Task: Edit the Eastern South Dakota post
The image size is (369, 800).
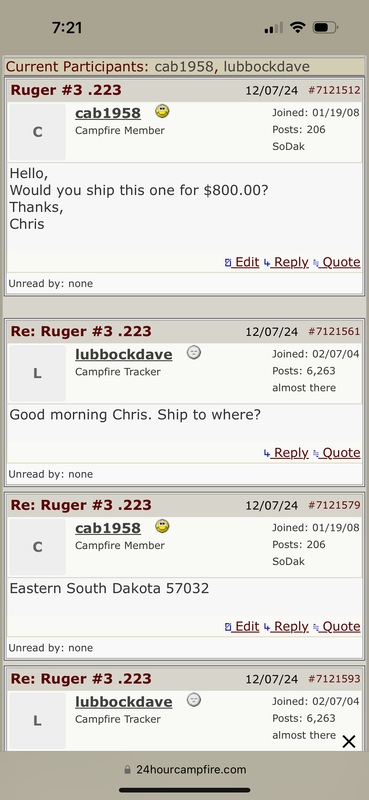Action: [242, 626]
